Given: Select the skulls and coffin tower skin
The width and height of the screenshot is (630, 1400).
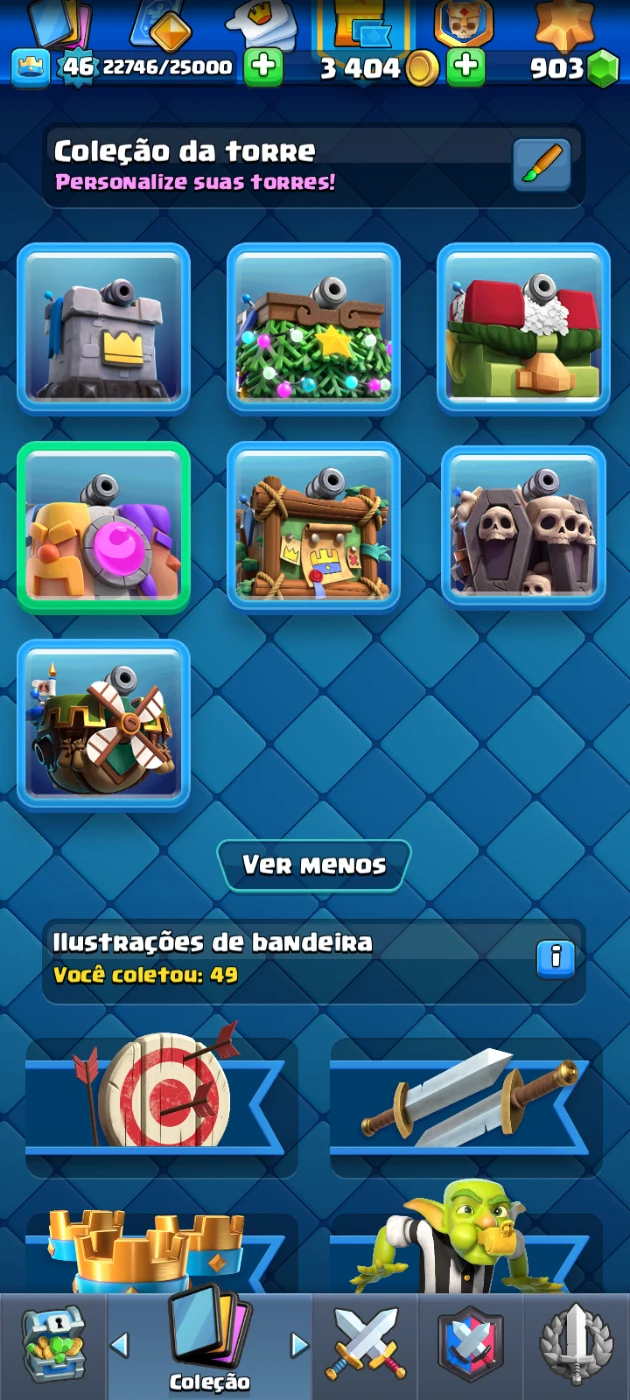Looking at the screenshot, I should point(523,527).
